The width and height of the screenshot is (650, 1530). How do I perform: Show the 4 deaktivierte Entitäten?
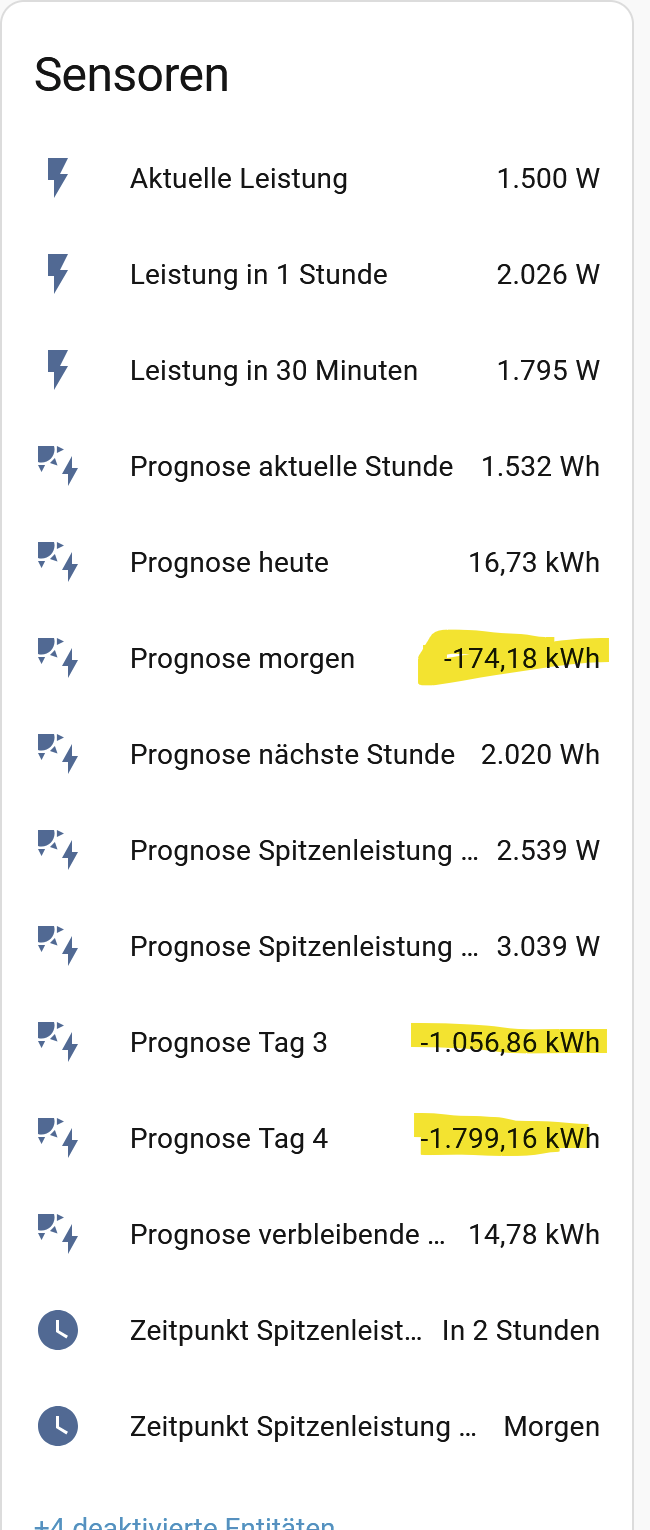(x=185, y=1522)
